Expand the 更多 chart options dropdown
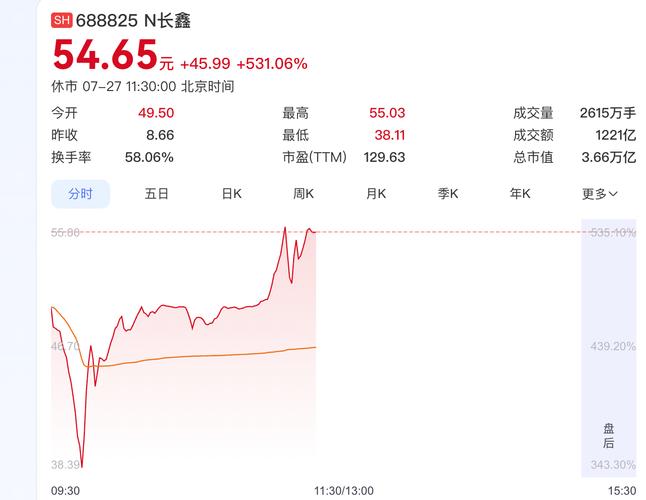 (x=600, y=194)
